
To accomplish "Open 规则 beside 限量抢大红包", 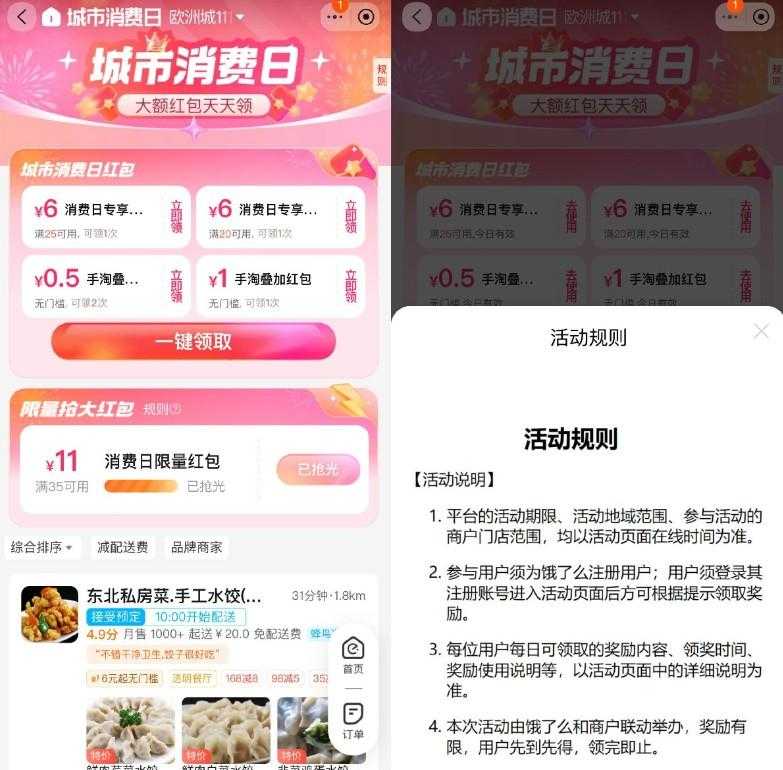I will point(162,408).
